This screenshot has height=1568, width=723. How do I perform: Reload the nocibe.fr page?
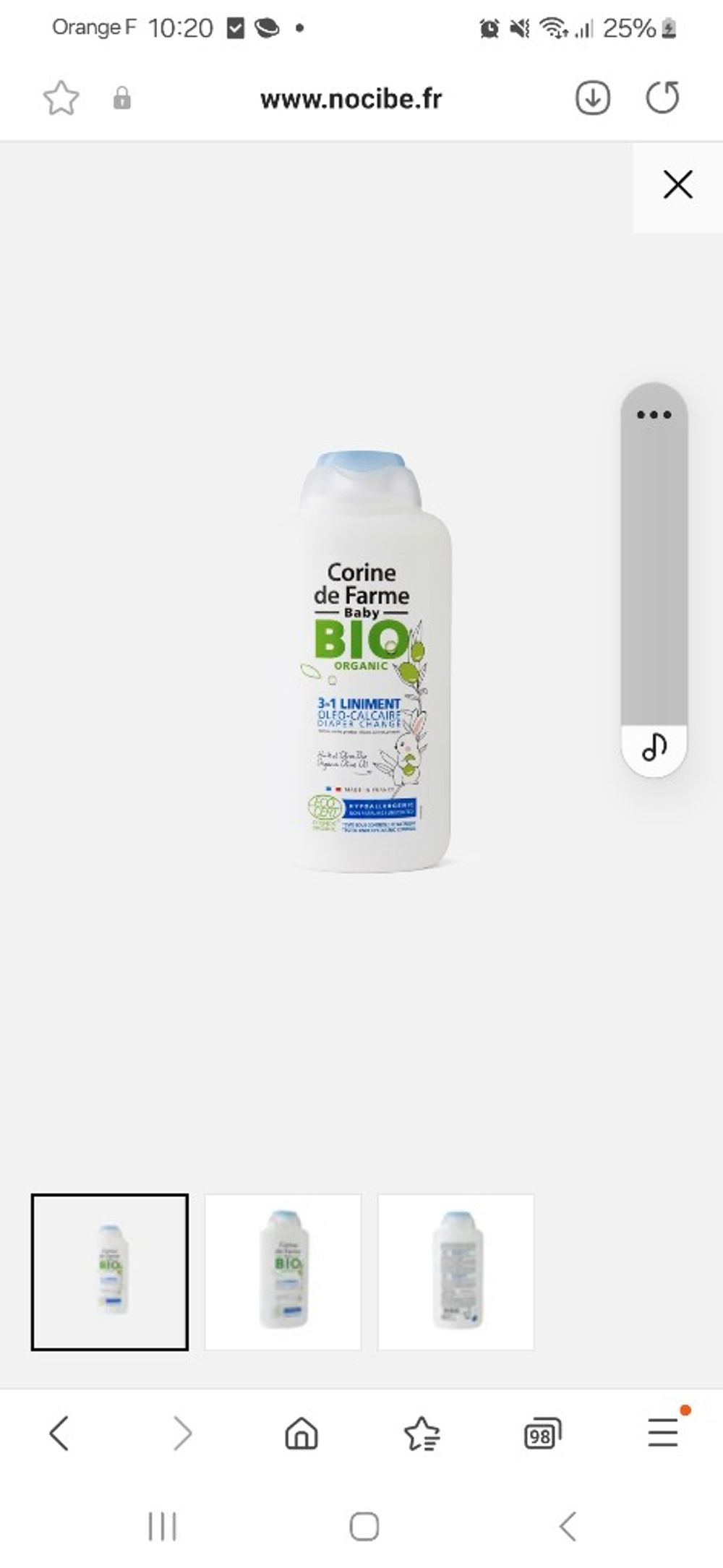(662, 98)
